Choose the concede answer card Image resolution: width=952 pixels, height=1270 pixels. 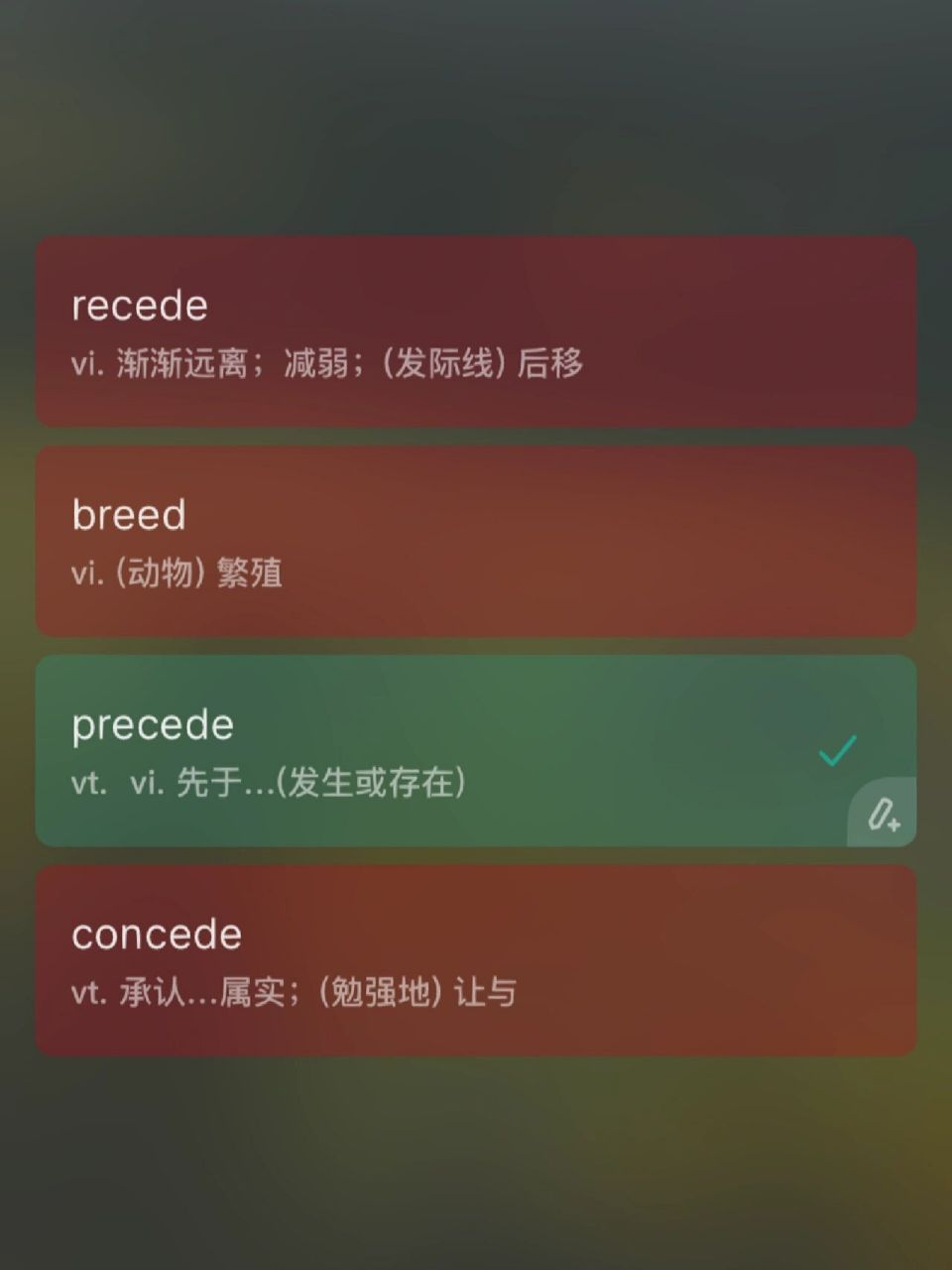(476, 959)
